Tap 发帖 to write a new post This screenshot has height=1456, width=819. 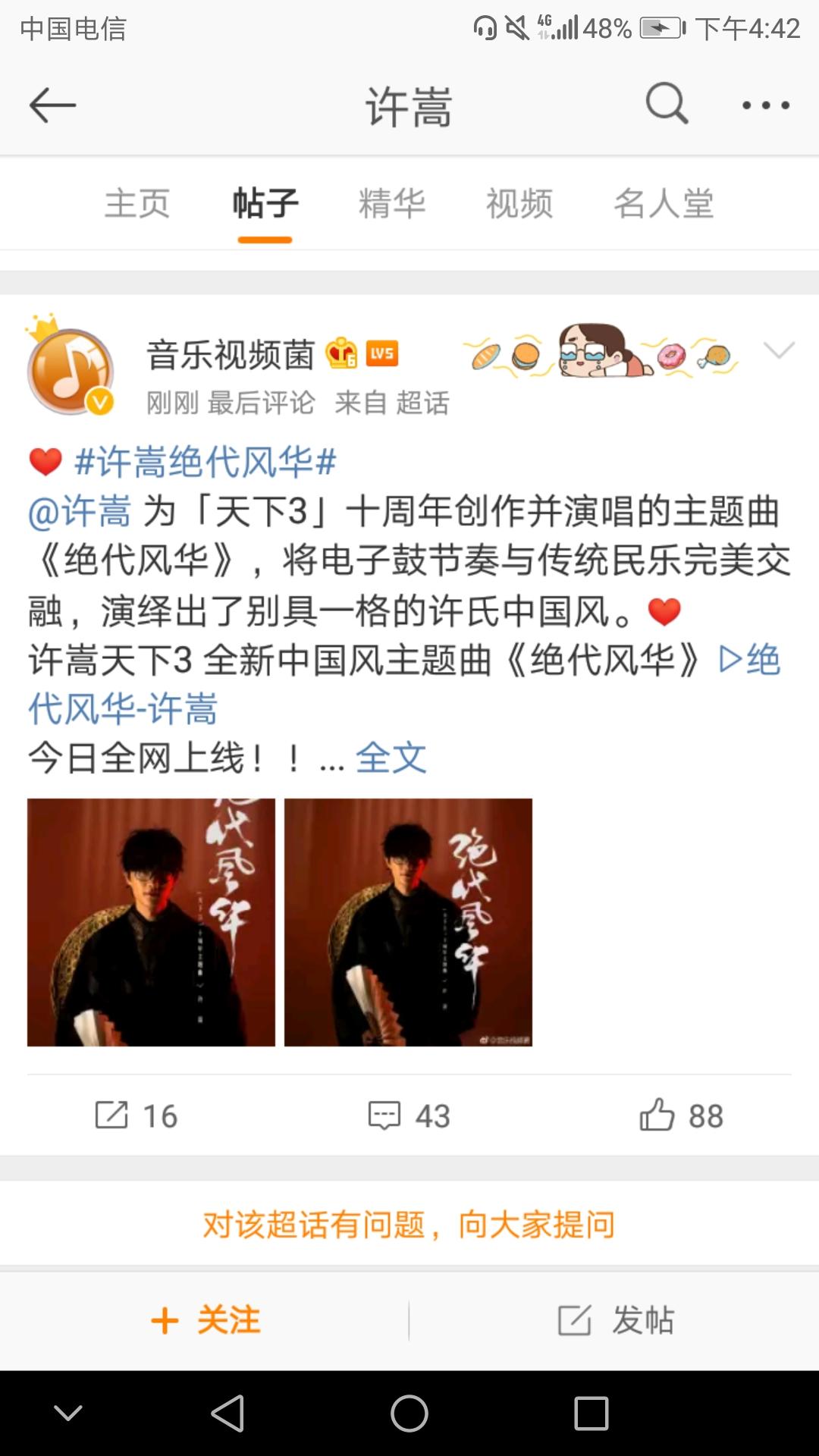616,1320
